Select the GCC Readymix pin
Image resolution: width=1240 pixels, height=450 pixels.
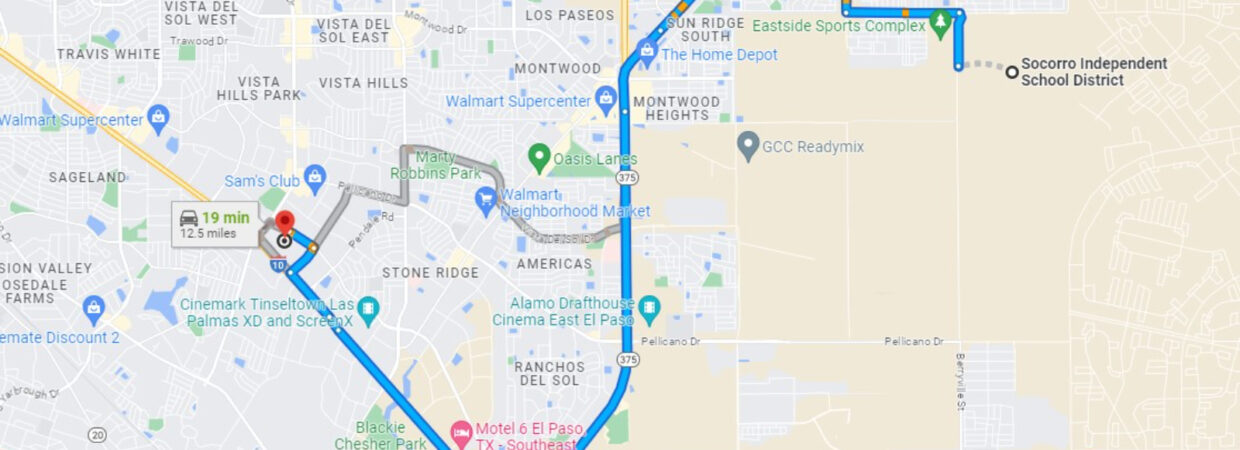coord(747,146)
